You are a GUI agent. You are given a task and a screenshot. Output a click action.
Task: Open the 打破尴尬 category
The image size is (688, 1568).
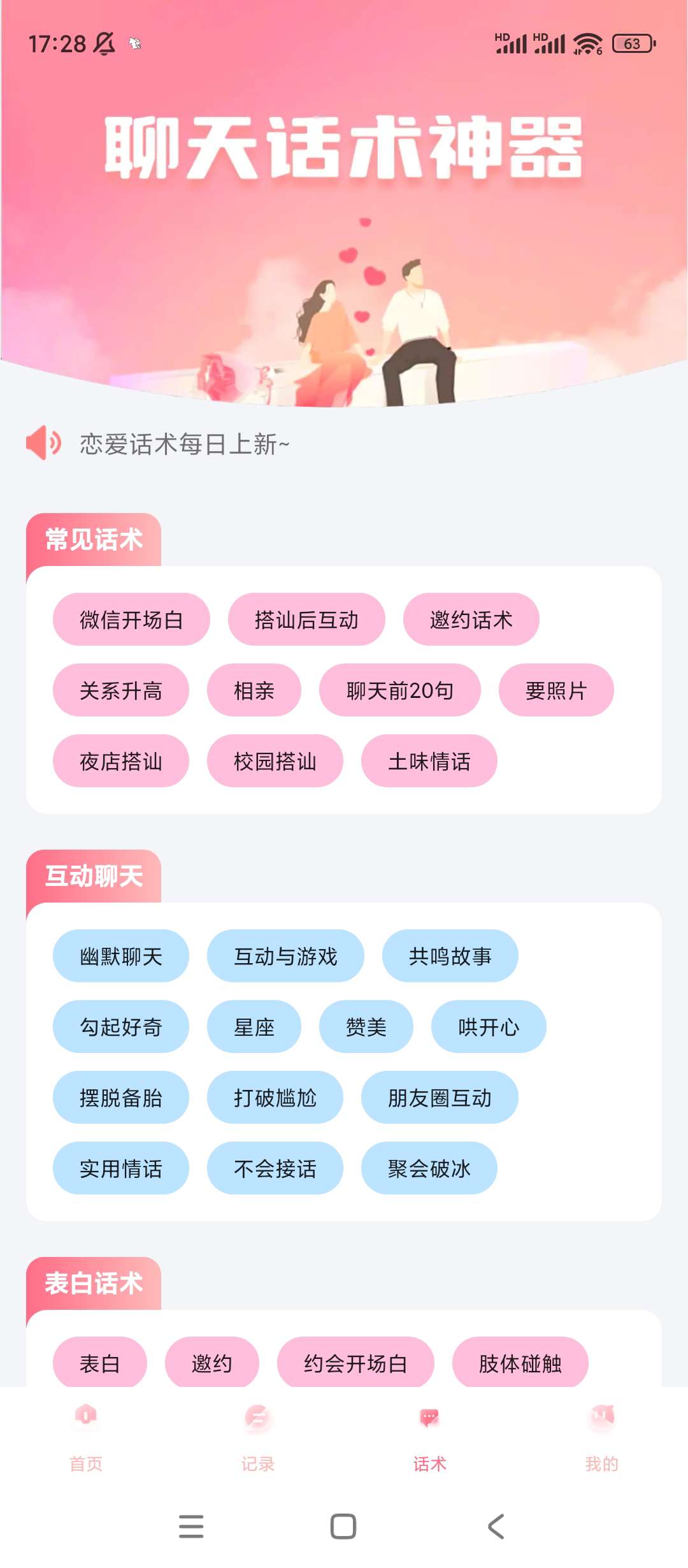(275, 1098)
